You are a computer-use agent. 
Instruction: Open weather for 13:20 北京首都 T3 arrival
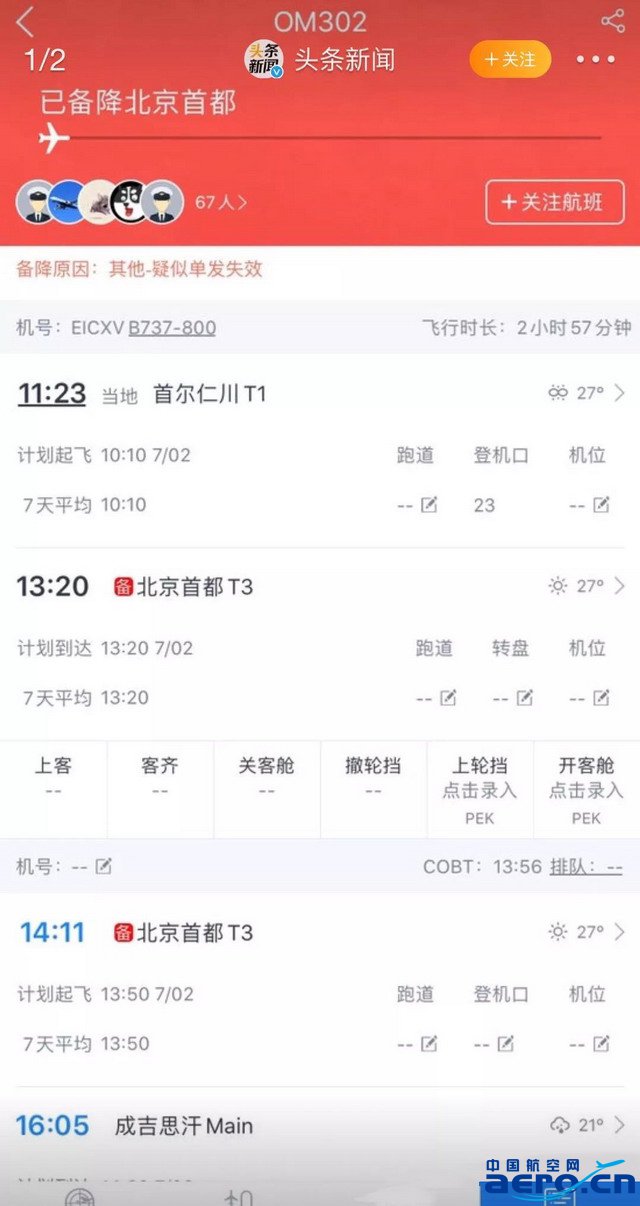pyautogui.click(x=587, y=586)
